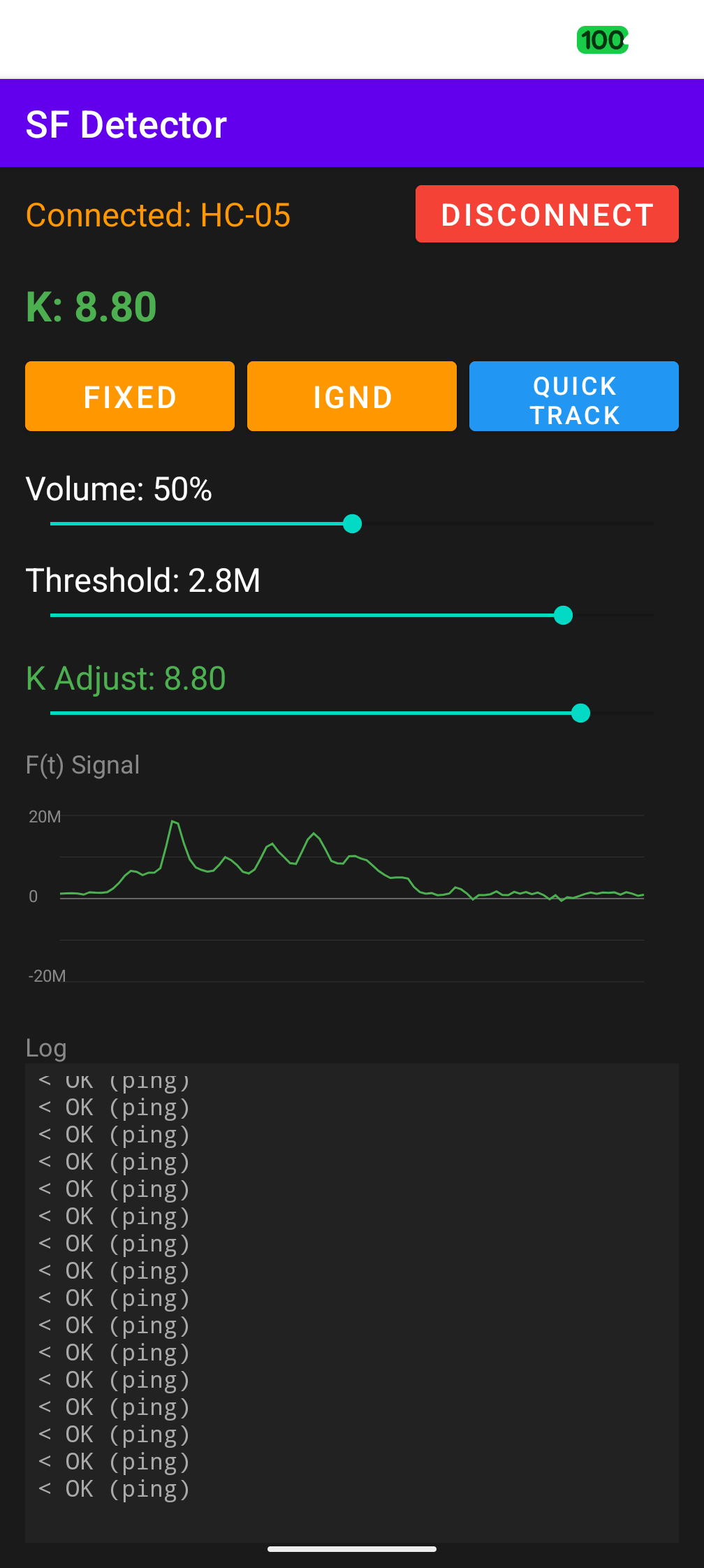The image size is (704, 1568).
Task: Activate the IGND button
Action: click(x=352, y=396)
